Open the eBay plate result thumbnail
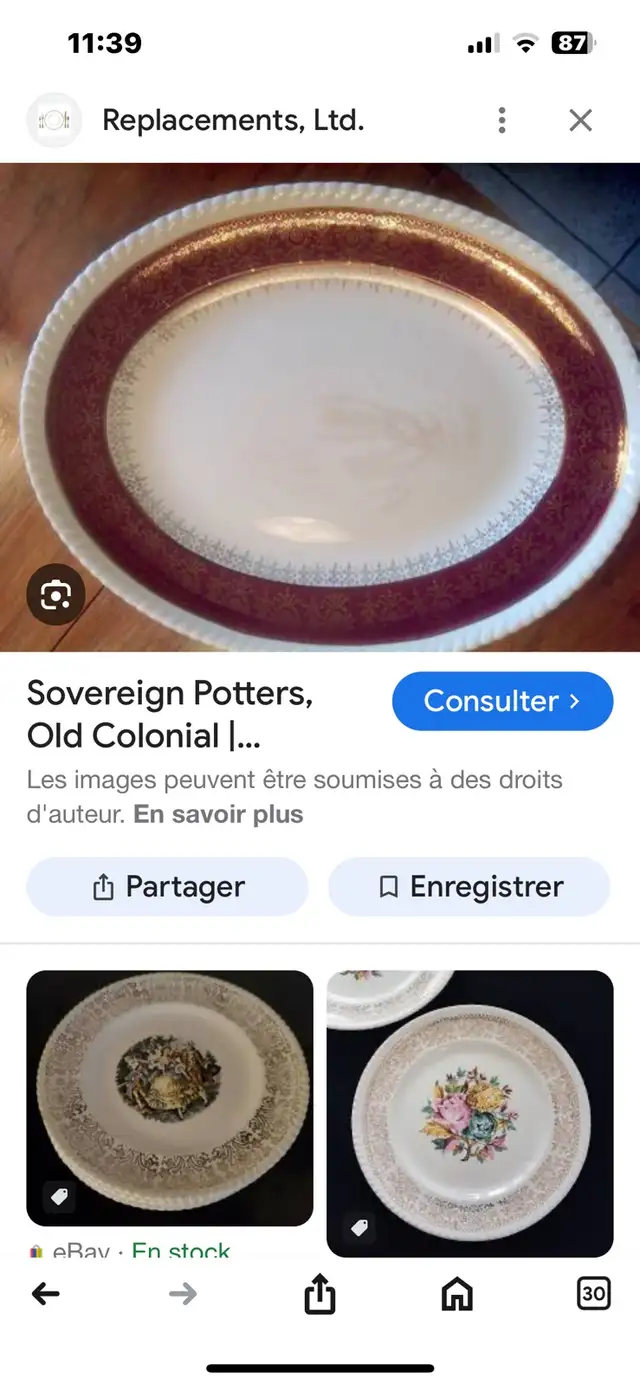This screenshot has height=1386, width=640. [x=169, y=1098]
